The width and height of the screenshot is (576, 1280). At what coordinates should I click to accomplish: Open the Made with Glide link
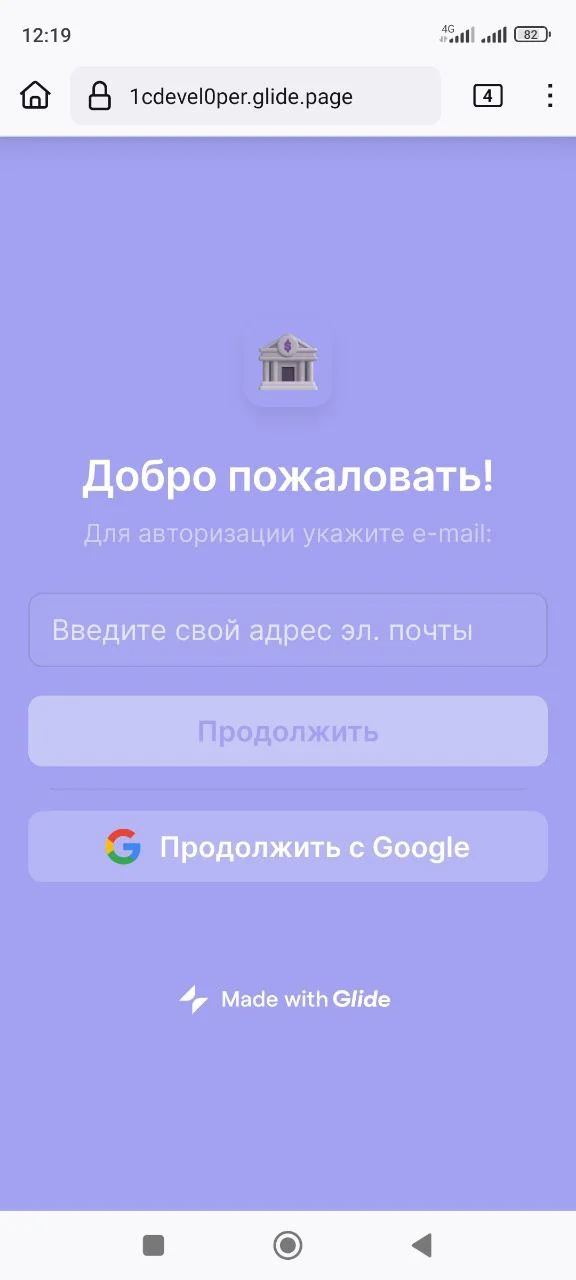coord(285,999)
